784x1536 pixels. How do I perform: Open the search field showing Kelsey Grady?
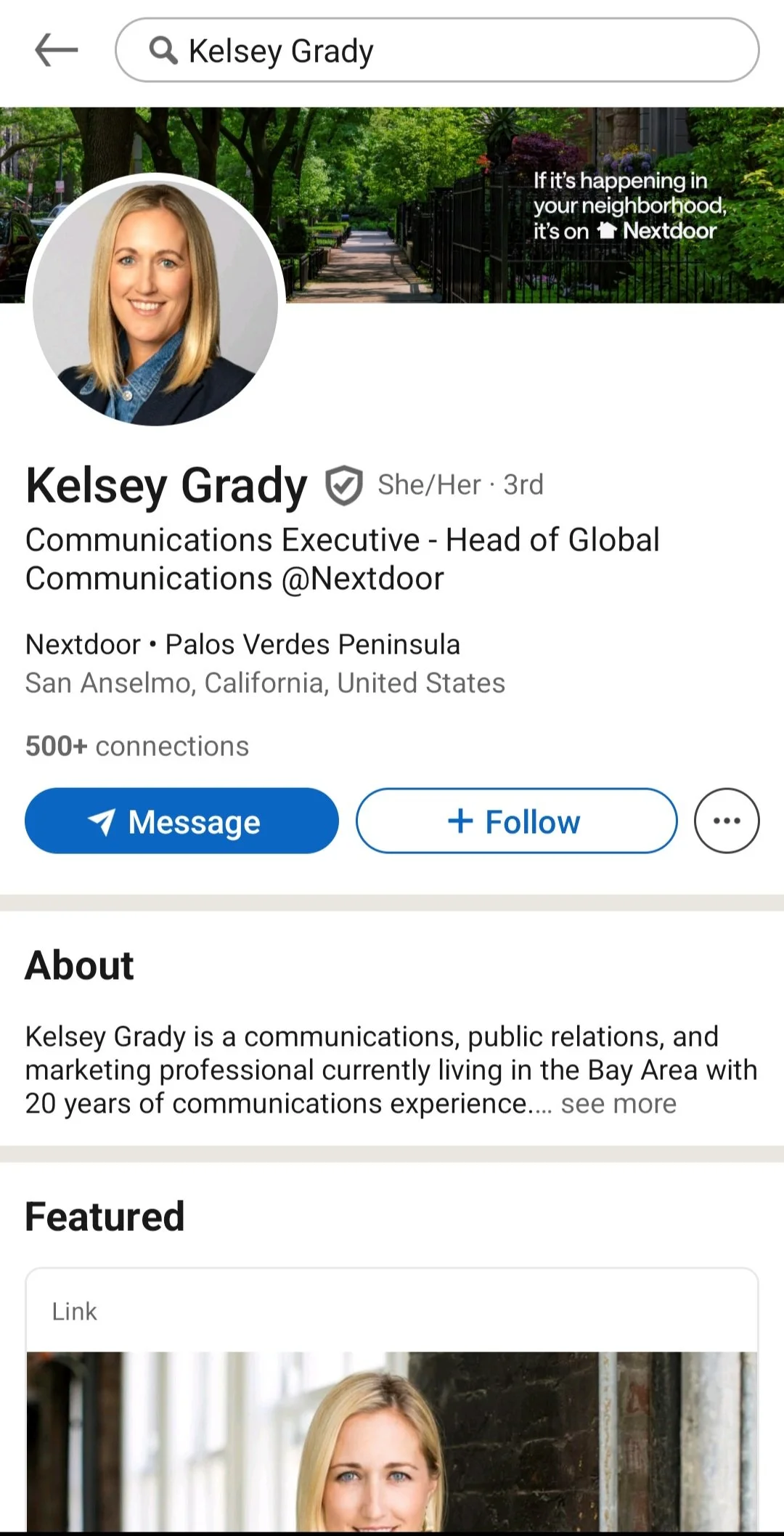click(436, 50)
